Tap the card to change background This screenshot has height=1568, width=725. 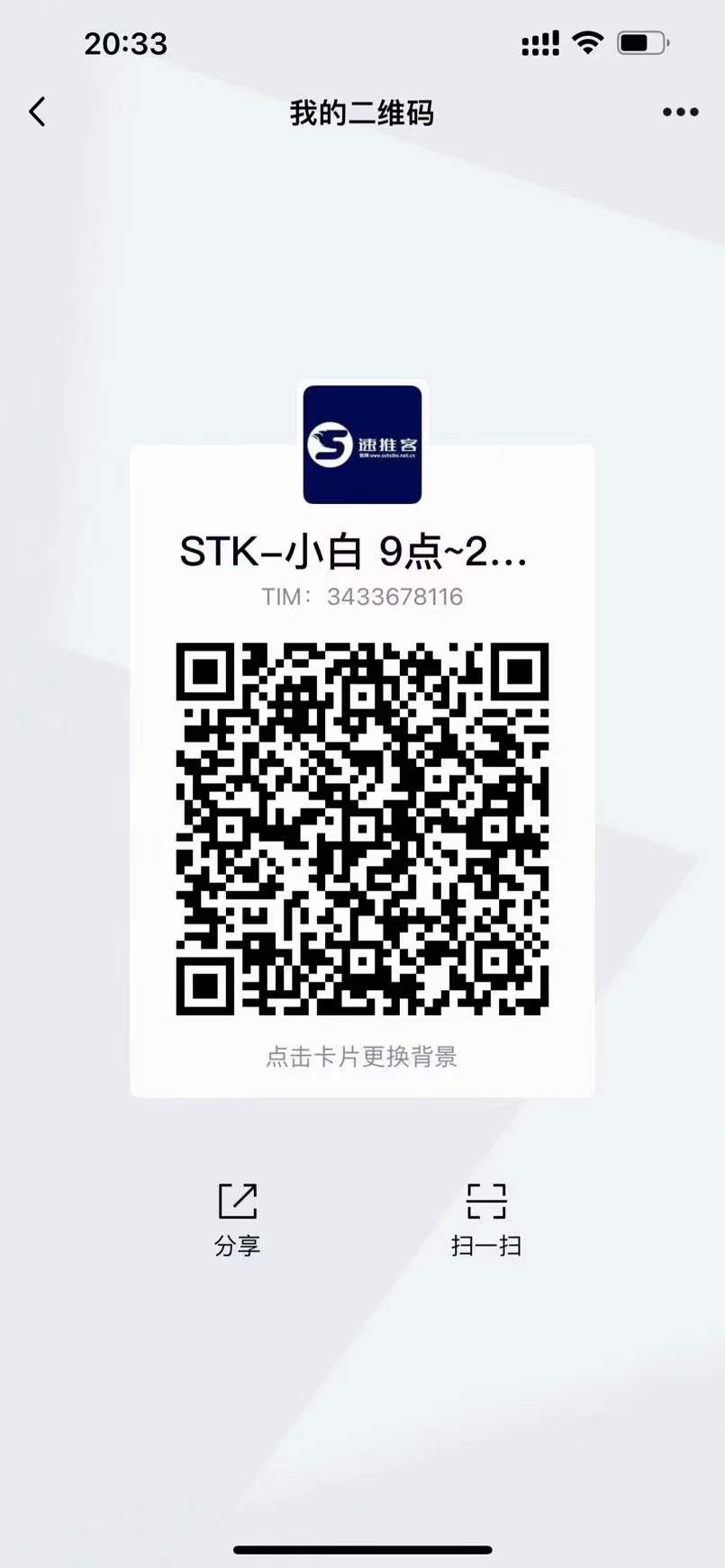361,1056
